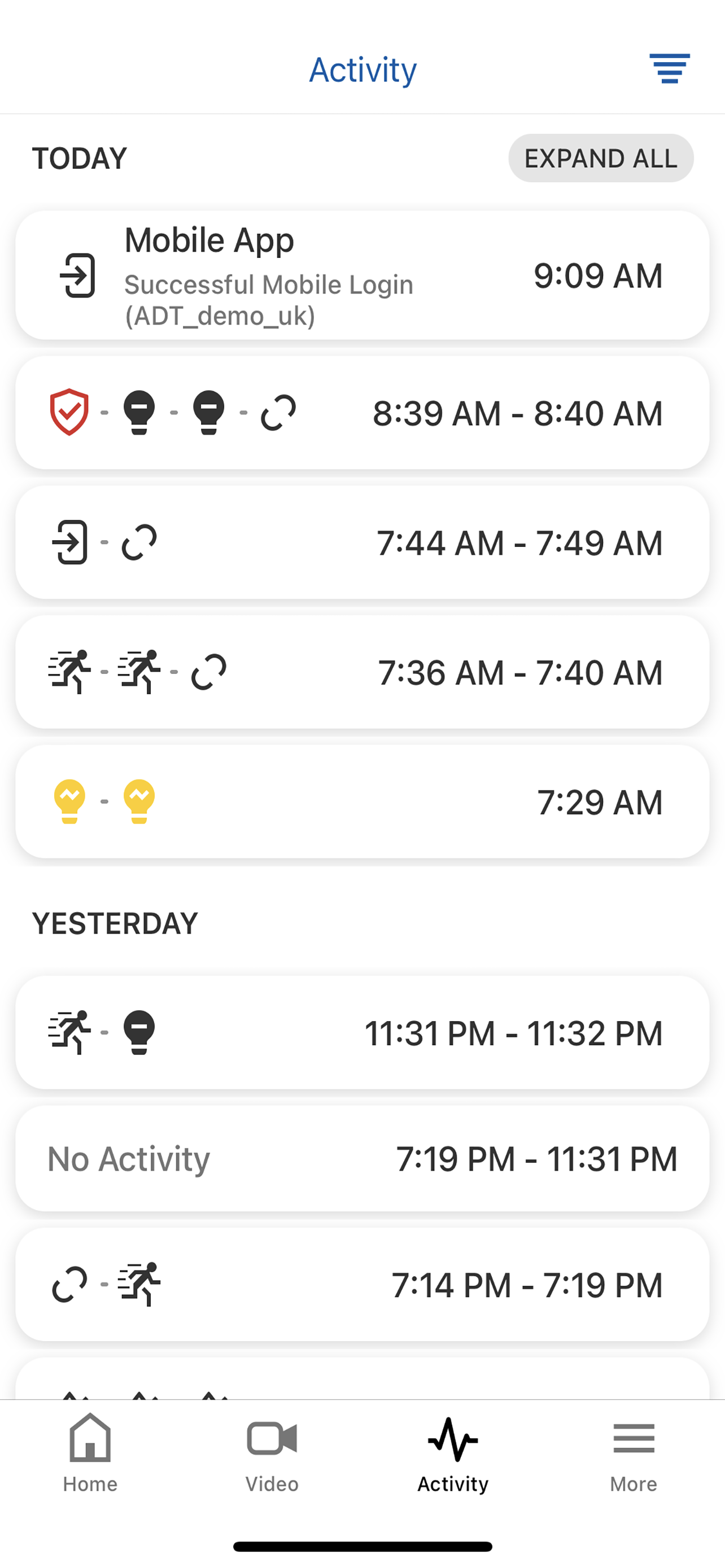Tap the EXPAND ALL button
The height and width of the screenshot is (1568, 725).
pos(601,158)
